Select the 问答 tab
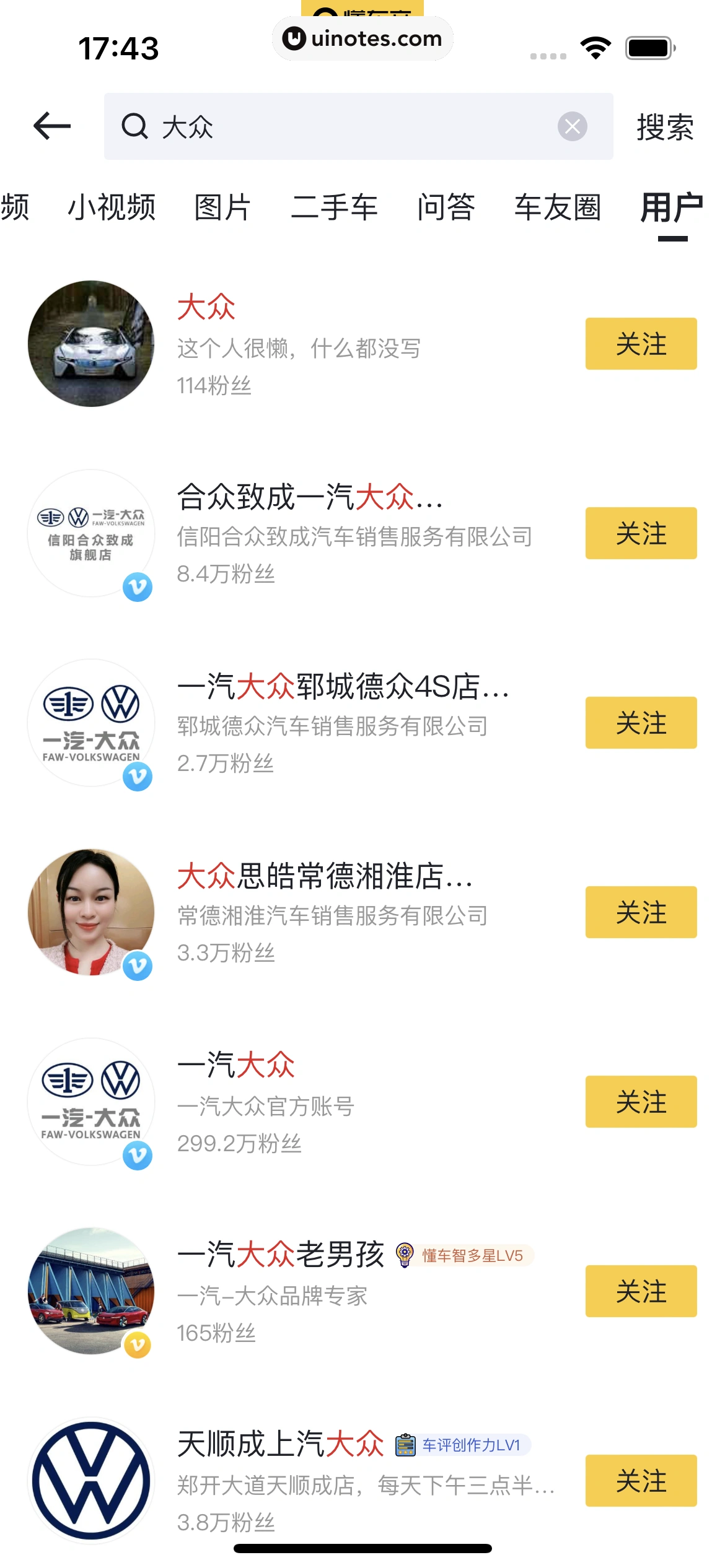The width and height of the screenshot is (725, 1568). (446, 207)
